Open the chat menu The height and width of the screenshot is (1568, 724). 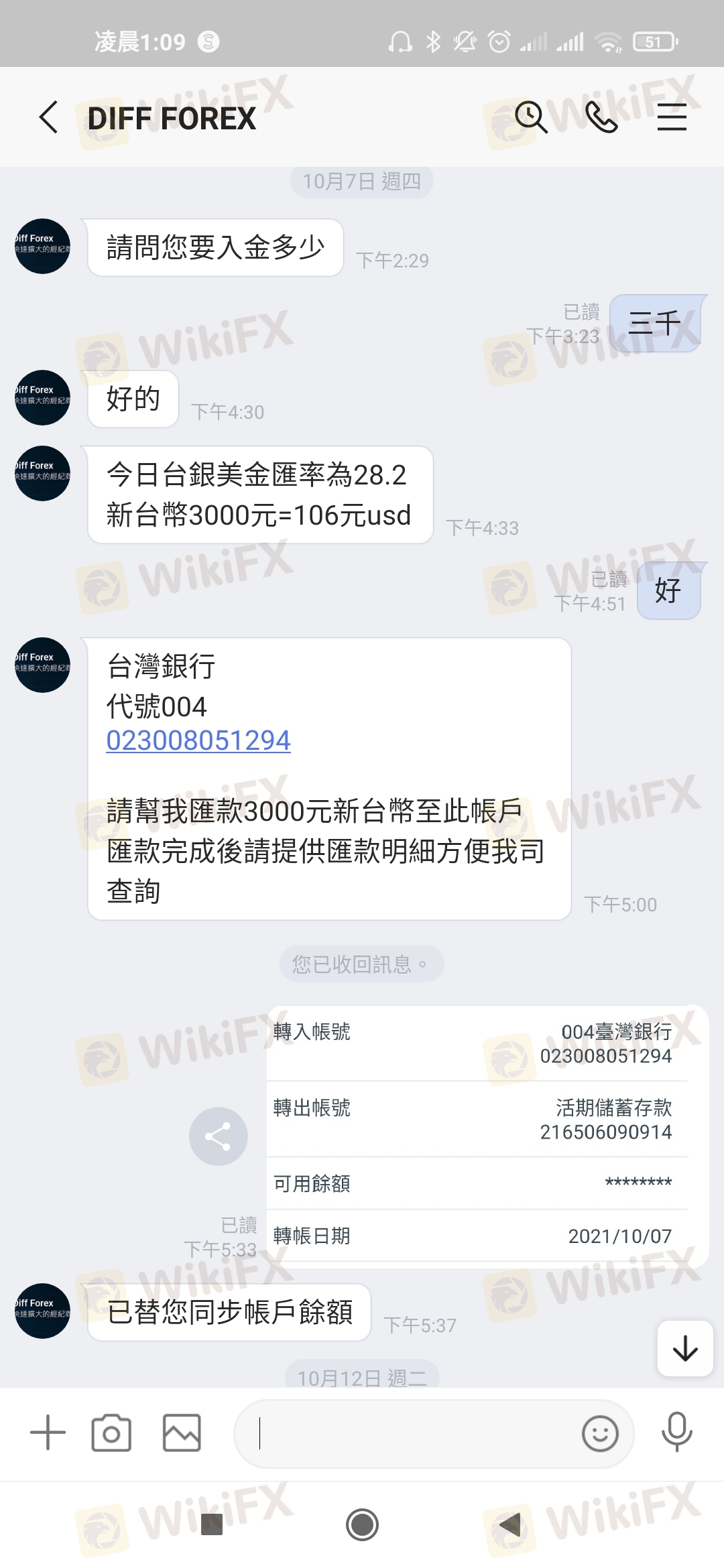(672, 117)
